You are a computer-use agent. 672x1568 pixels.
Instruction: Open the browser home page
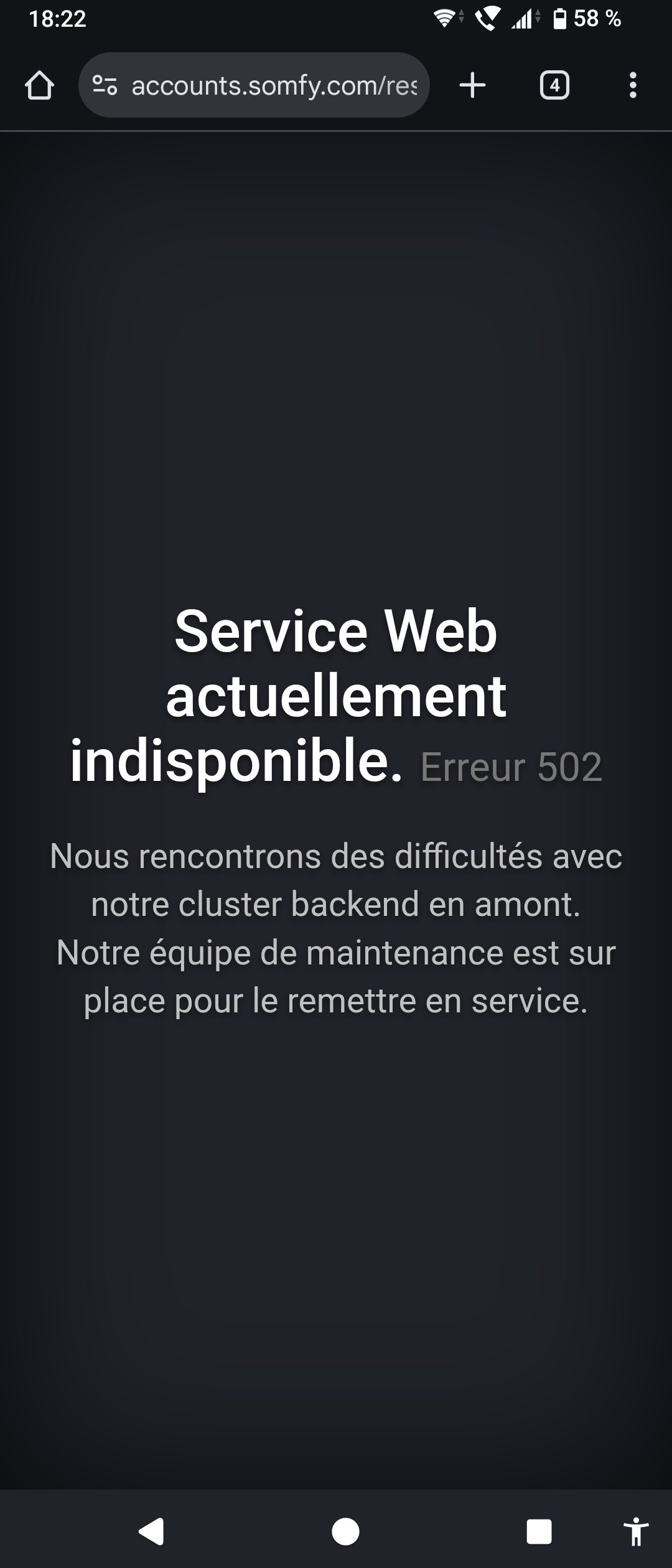coord(39,85)
